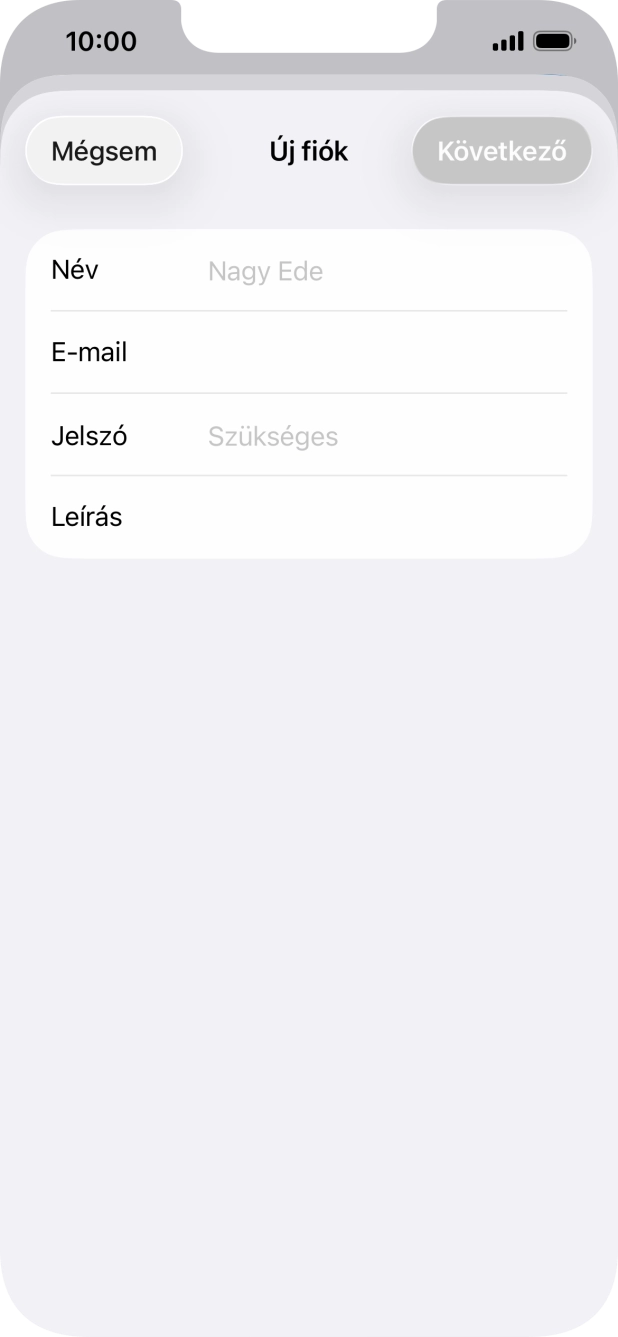Select the Leírás description field

(385, 517)
